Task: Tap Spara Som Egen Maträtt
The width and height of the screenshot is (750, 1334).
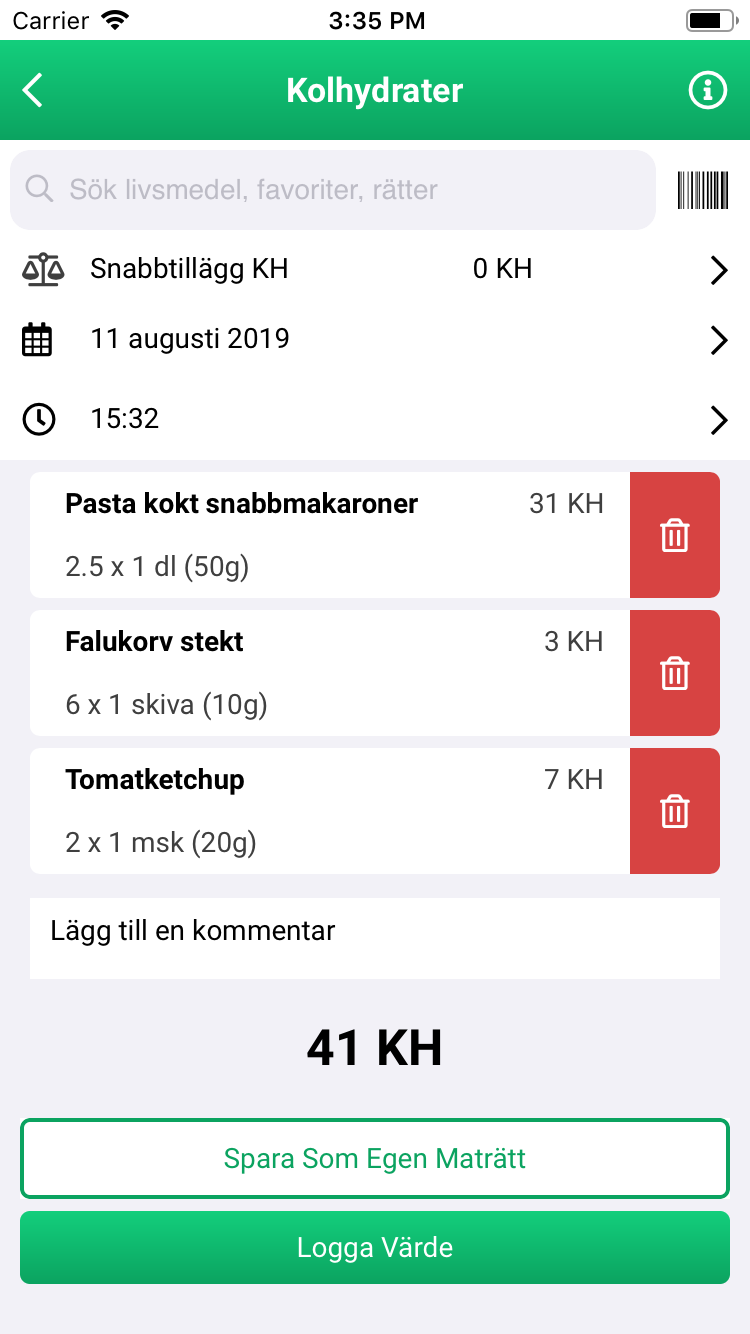Action: pyautogui.click(x=375, y=1159)
